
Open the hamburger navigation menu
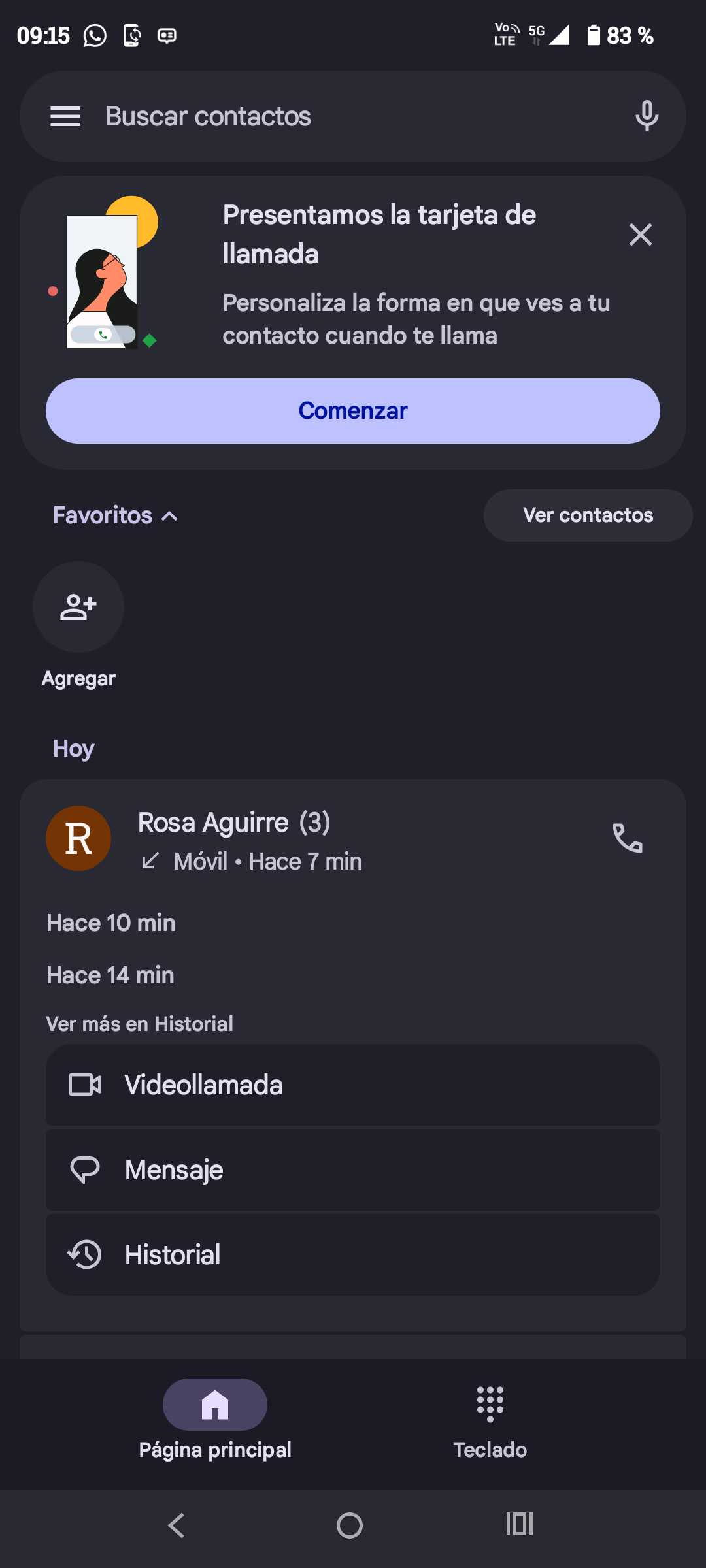[x=65, y=116]
